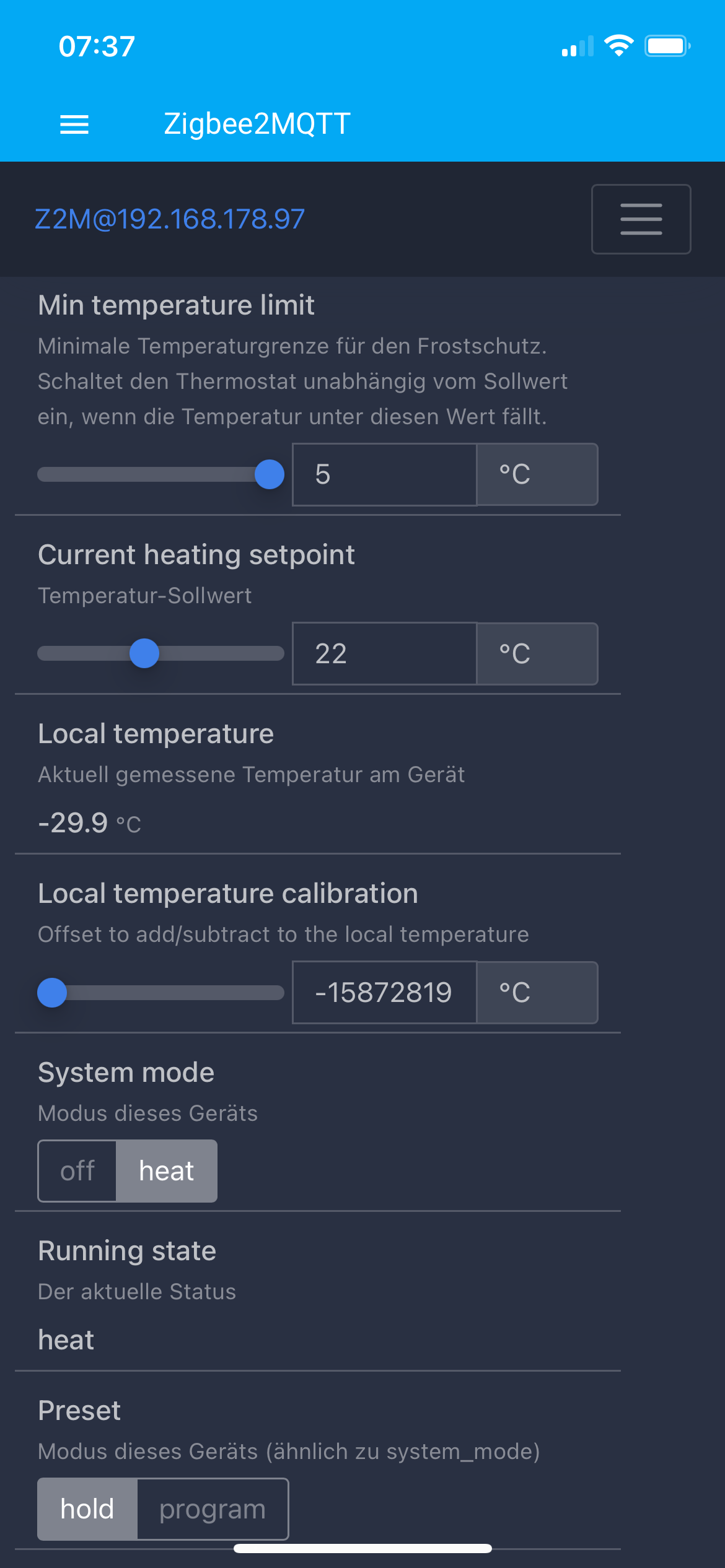Set System mode to off
Viewport: 725px width, 1568px height.
click(77, 1171)
